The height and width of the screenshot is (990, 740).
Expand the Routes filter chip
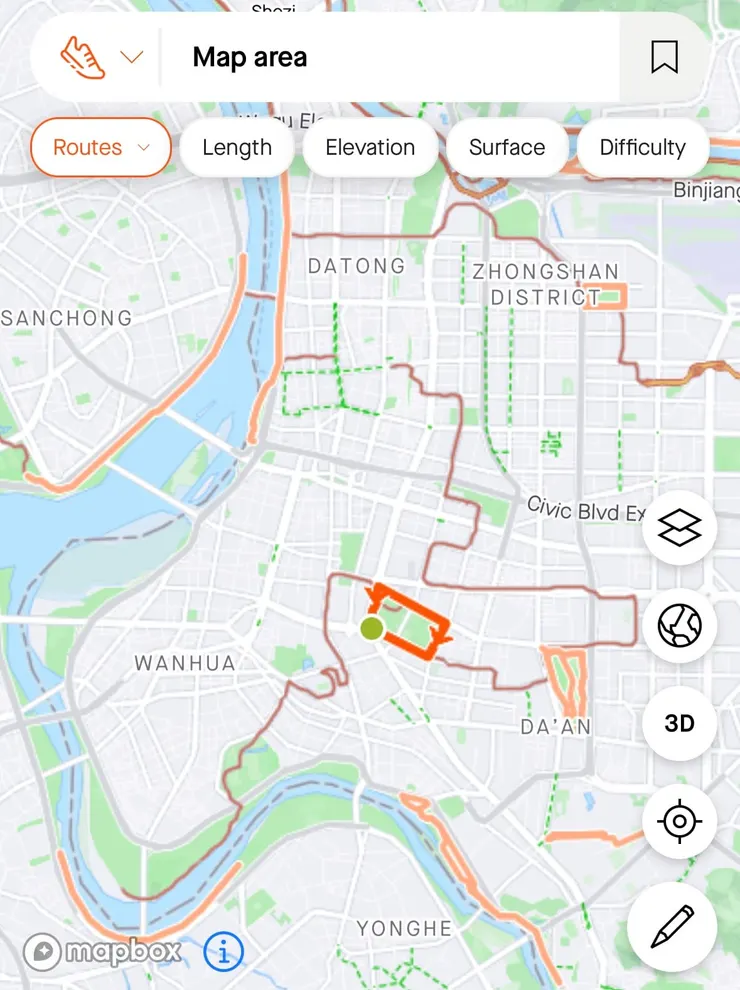pos(101,148)
